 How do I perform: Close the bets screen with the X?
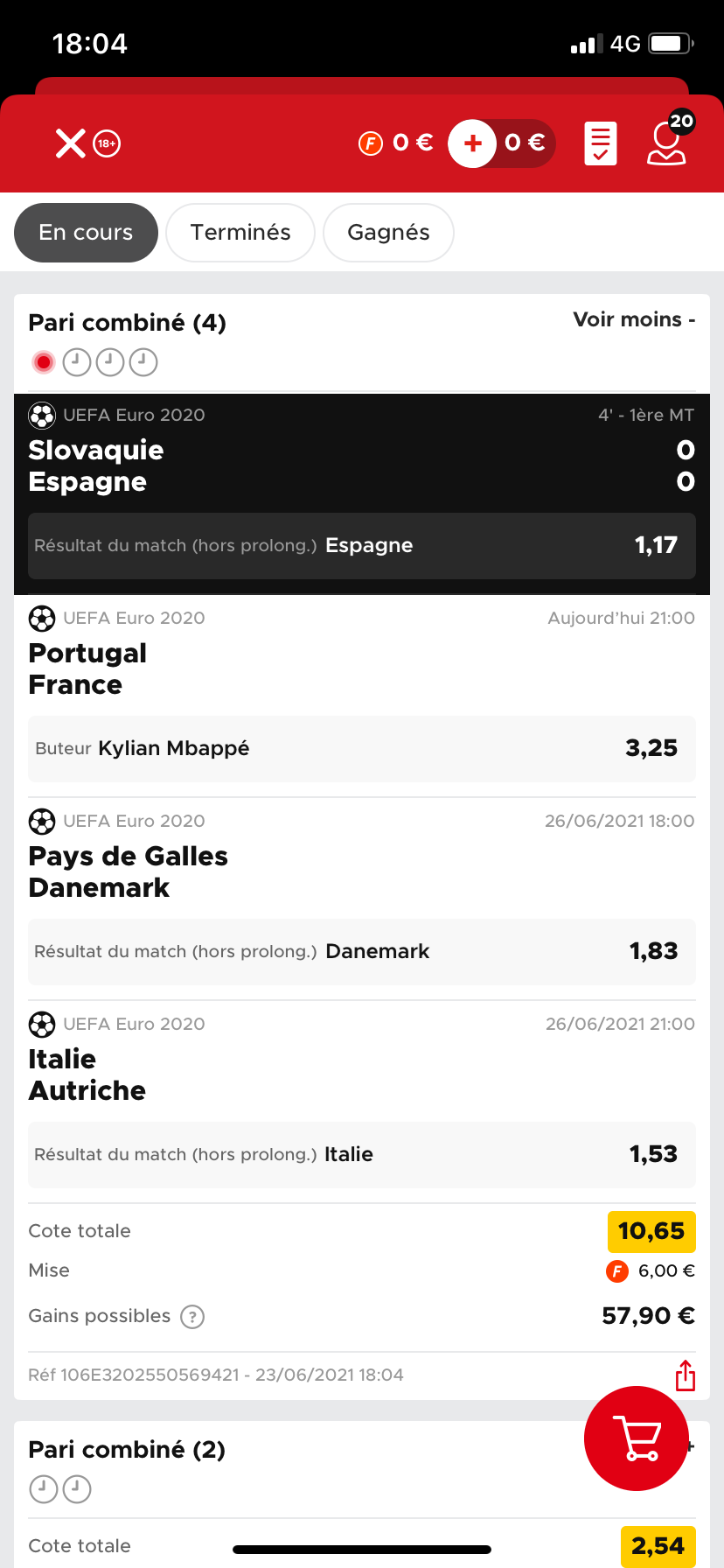[x=70, y=143]
